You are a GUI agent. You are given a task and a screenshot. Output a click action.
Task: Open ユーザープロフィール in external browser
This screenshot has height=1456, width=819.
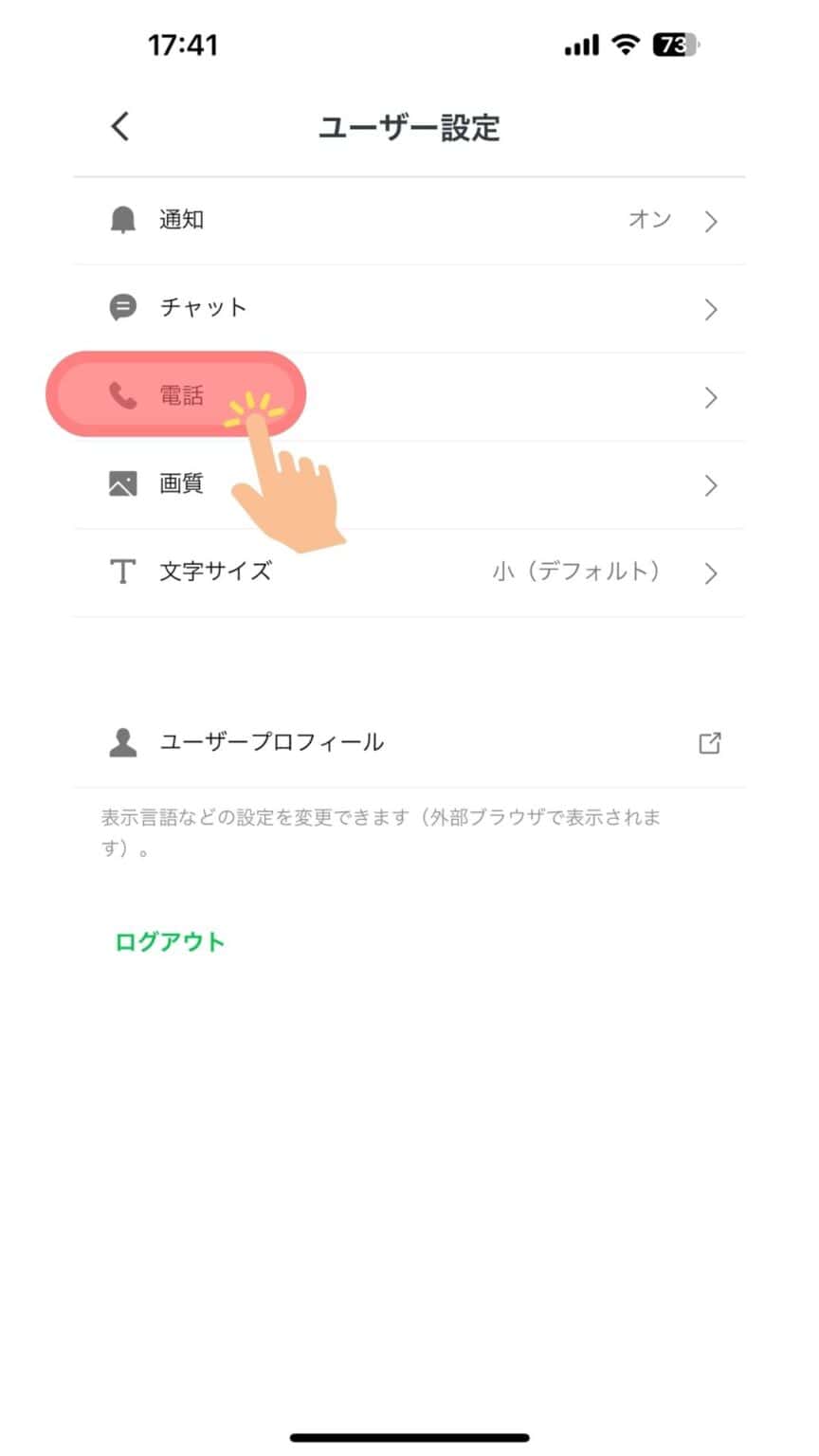[409, 742]
